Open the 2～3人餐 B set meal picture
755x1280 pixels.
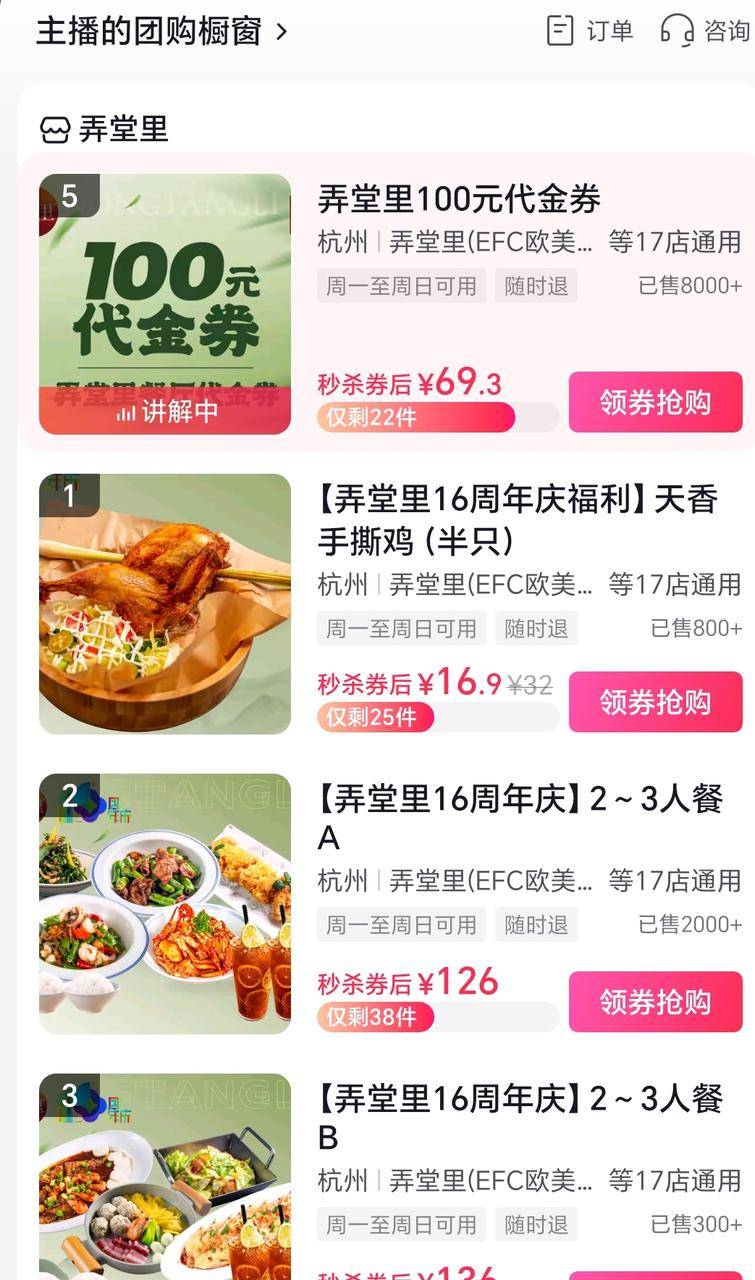(x=165, y=1180)
